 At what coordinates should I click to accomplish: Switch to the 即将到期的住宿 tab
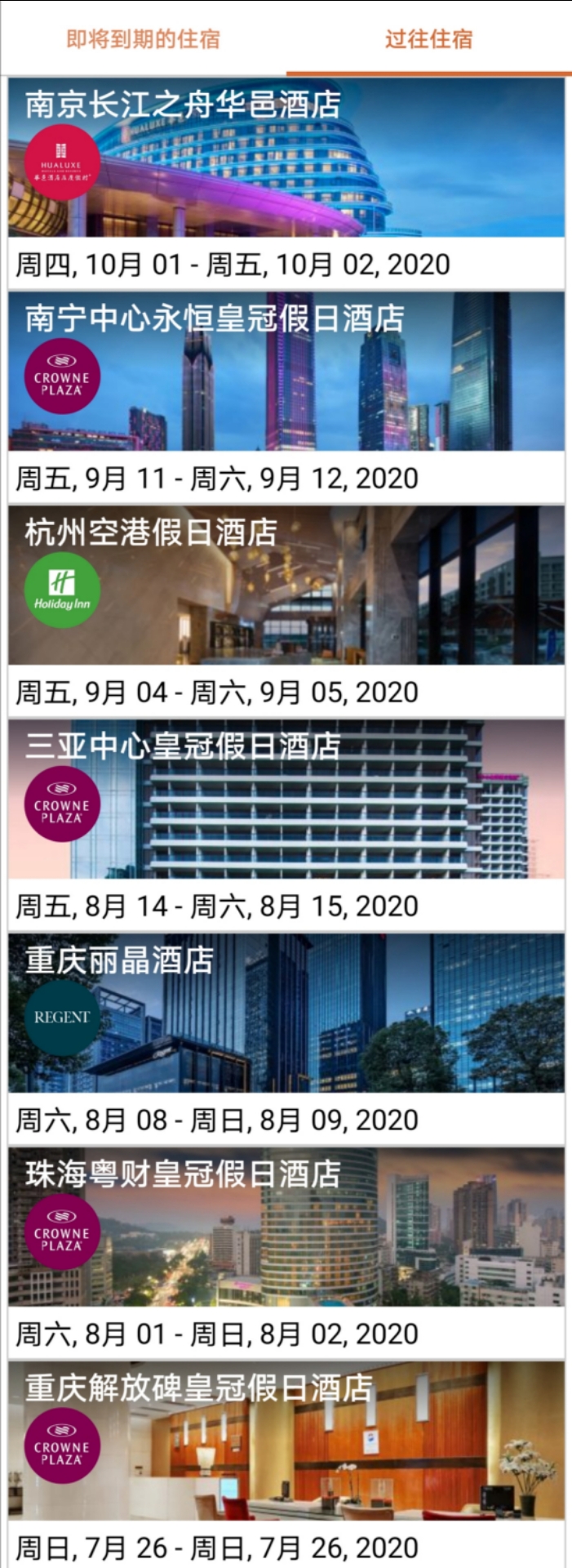(143, 39)
